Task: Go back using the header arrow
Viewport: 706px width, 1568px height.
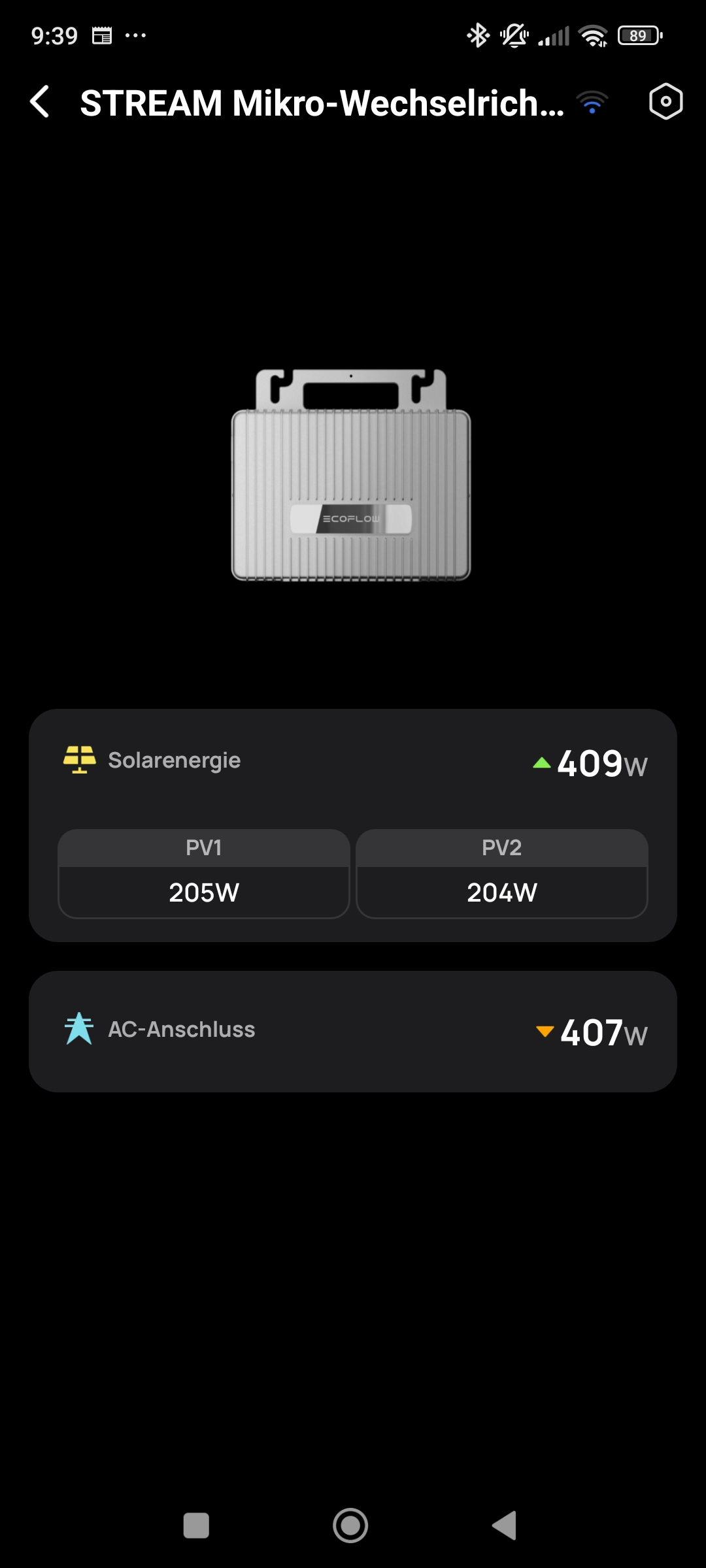Action: (x=40, y=102)
